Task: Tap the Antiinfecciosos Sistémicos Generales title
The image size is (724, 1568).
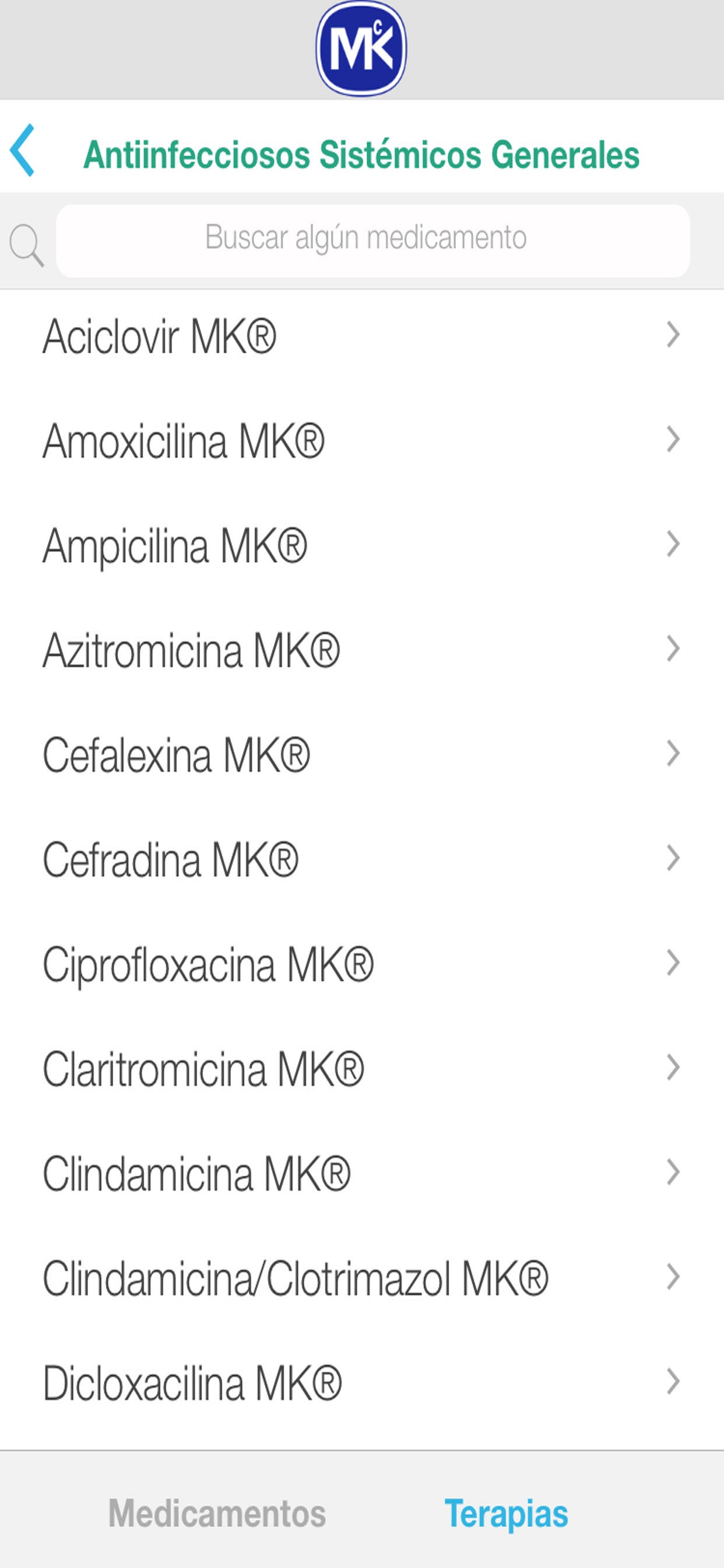Action: click(362, 154)
